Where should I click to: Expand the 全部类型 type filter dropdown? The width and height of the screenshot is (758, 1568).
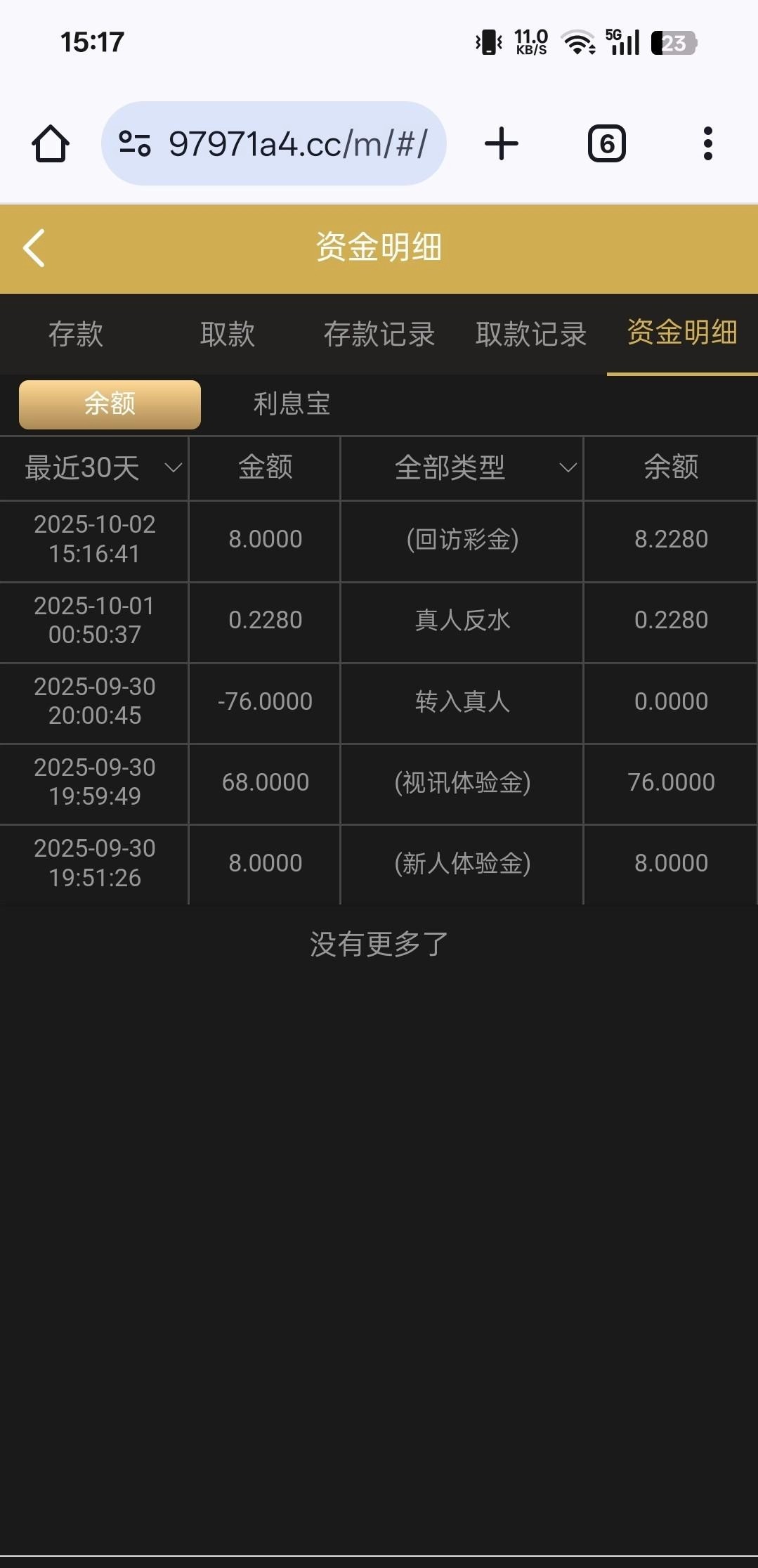pyautogui.click(x=462, y=468)
